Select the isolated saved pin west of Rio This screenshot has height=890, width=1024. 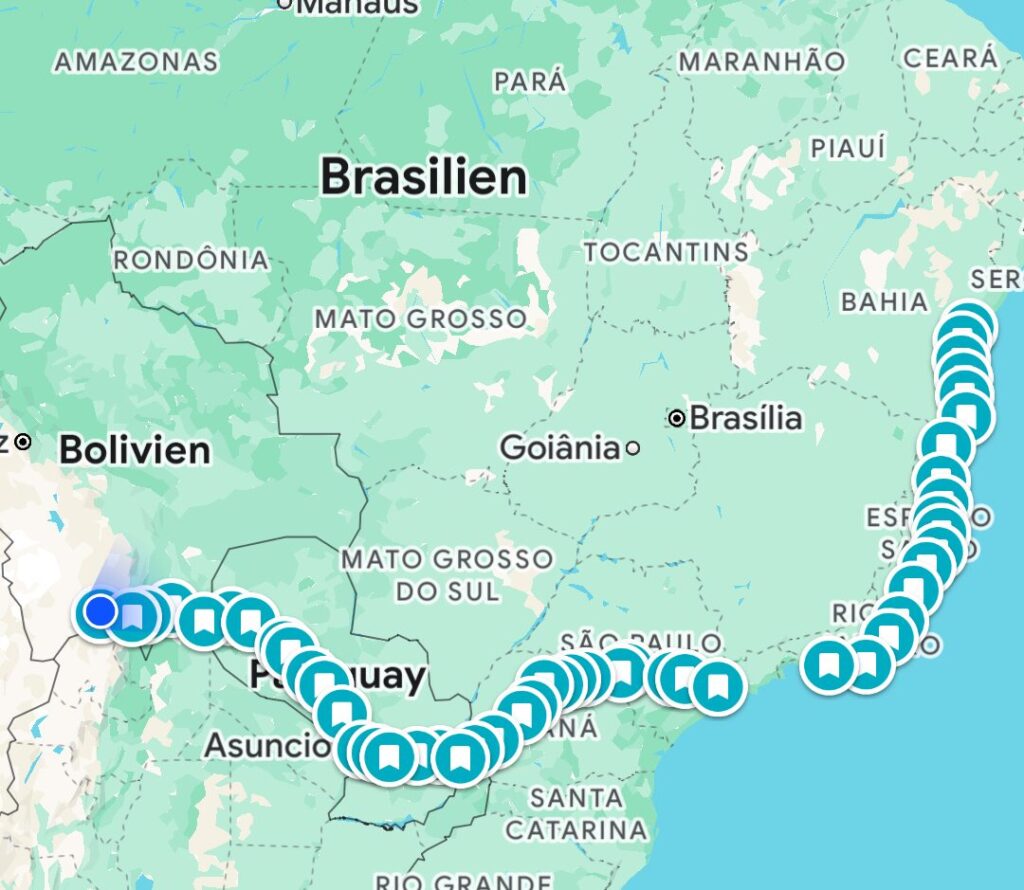(x=829, y=664)
